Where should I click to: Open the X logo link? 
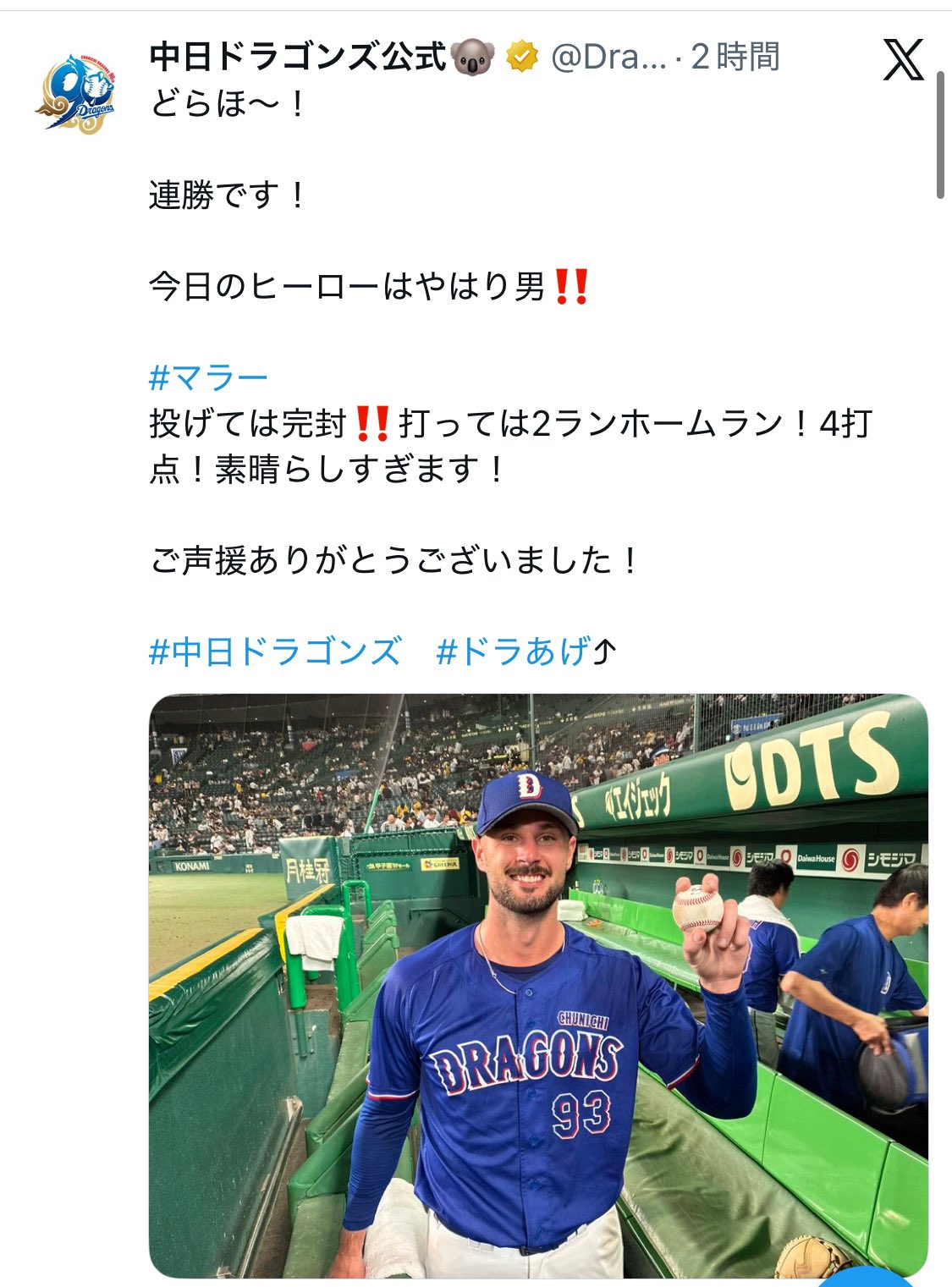pos(903,59)
